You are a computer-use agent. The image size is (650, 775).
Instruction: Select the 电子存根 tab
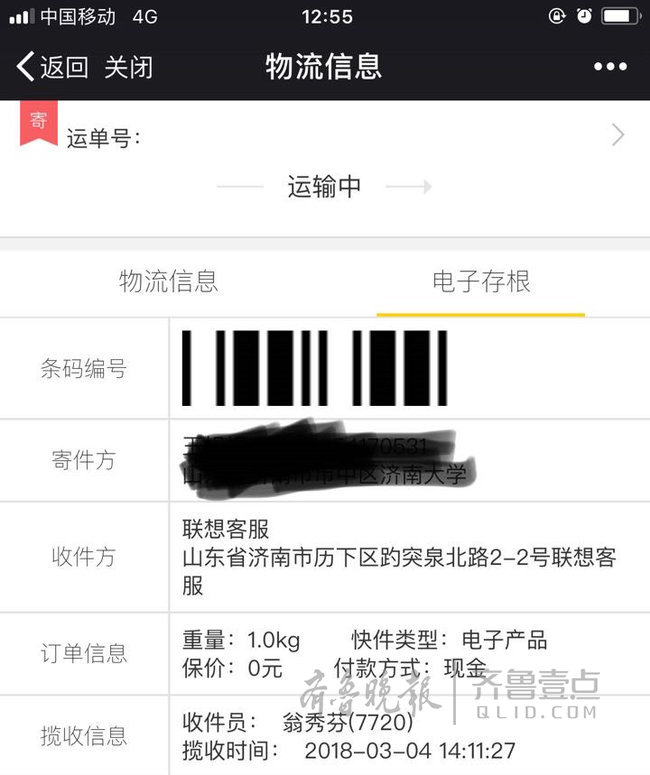(x=481, y=281)
